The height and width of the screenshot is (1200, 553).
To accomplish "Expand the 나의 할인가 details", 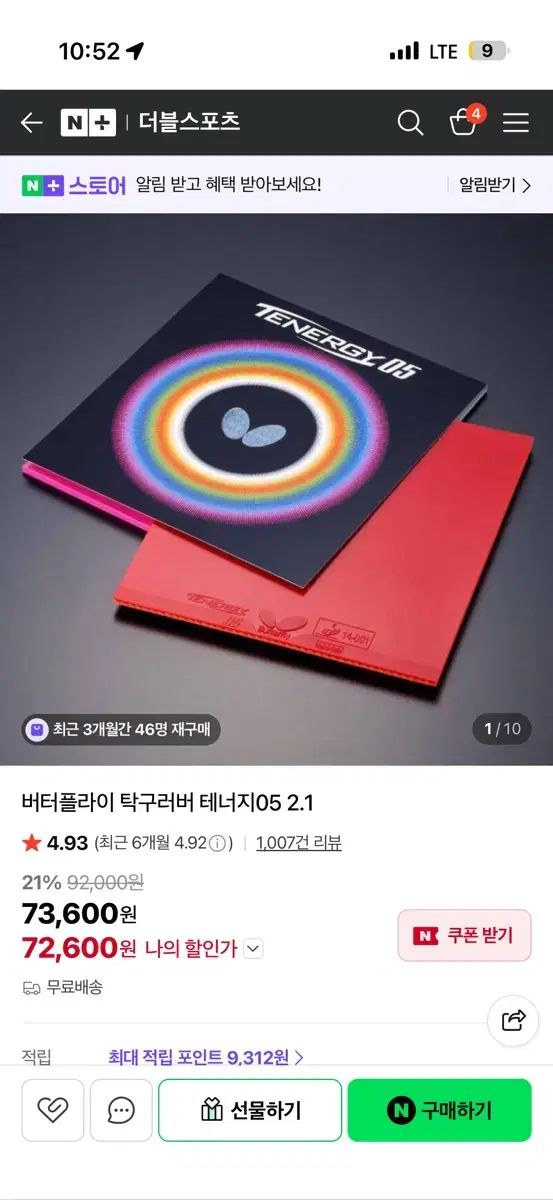I will tap(253, 948).
